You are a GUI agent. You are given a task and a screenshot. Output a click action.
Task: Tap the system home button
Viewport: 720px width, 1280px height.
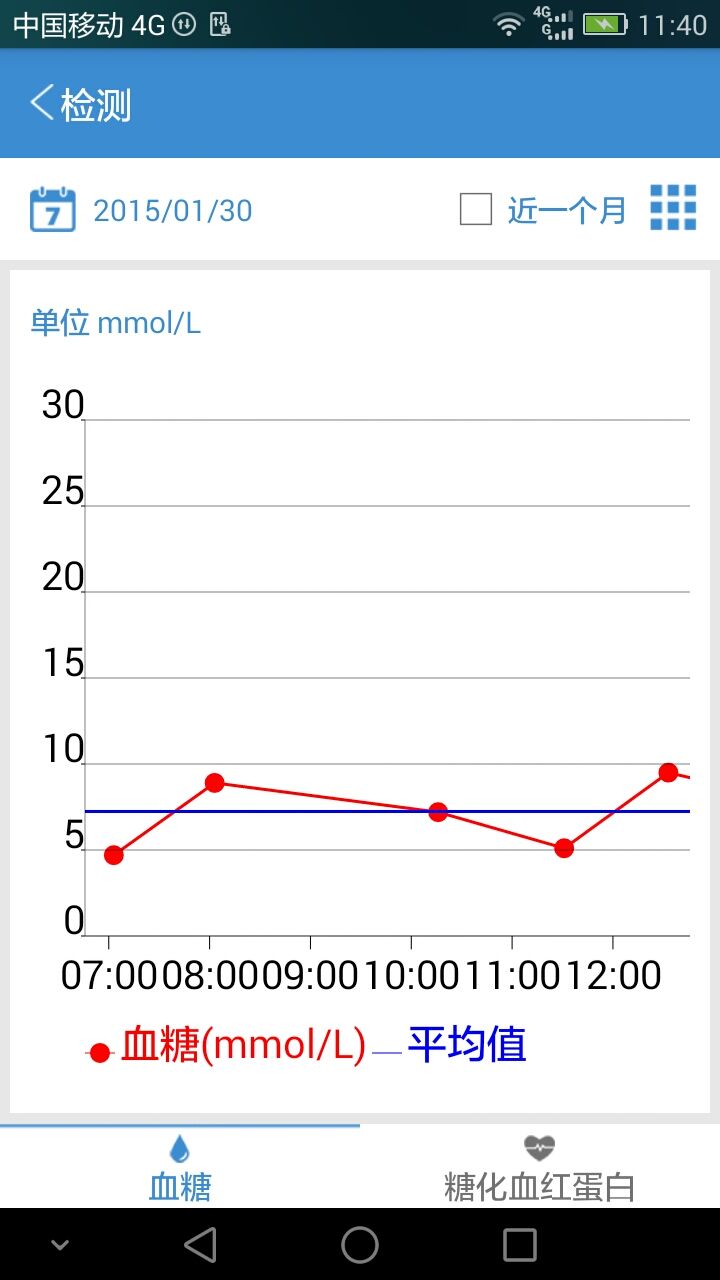360,1245
